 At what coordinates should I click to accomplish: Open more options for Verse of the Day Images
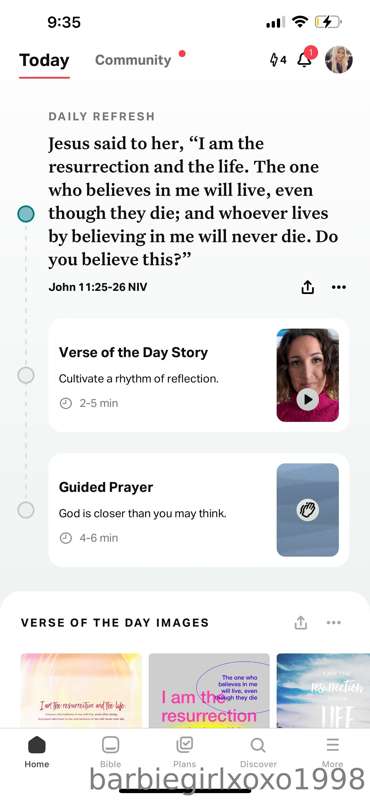pos(333,622)
